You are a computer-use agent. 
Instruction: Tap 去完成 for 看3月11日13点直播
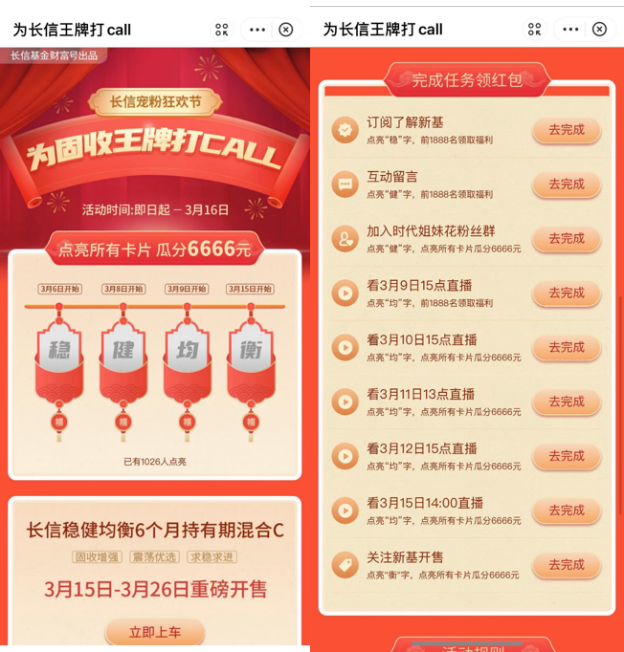point(566,402)
